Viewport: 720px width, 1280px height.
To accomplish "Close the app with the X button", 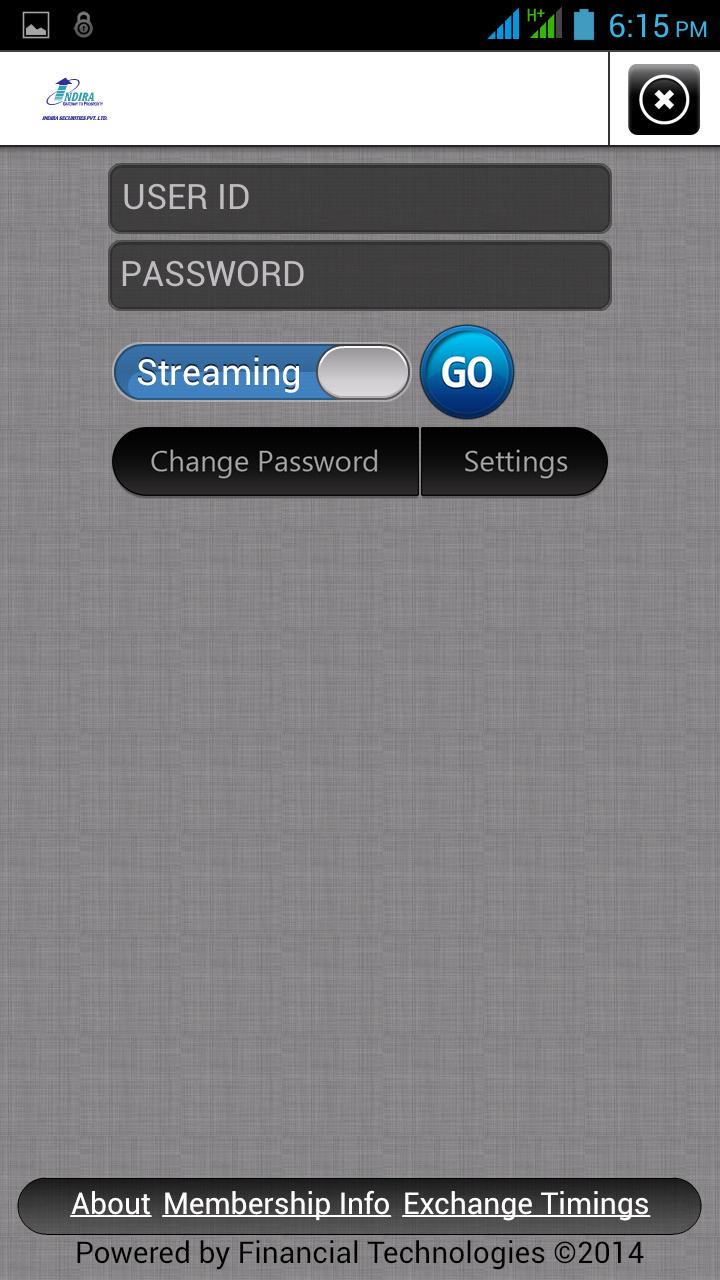I will pos(663,99).
